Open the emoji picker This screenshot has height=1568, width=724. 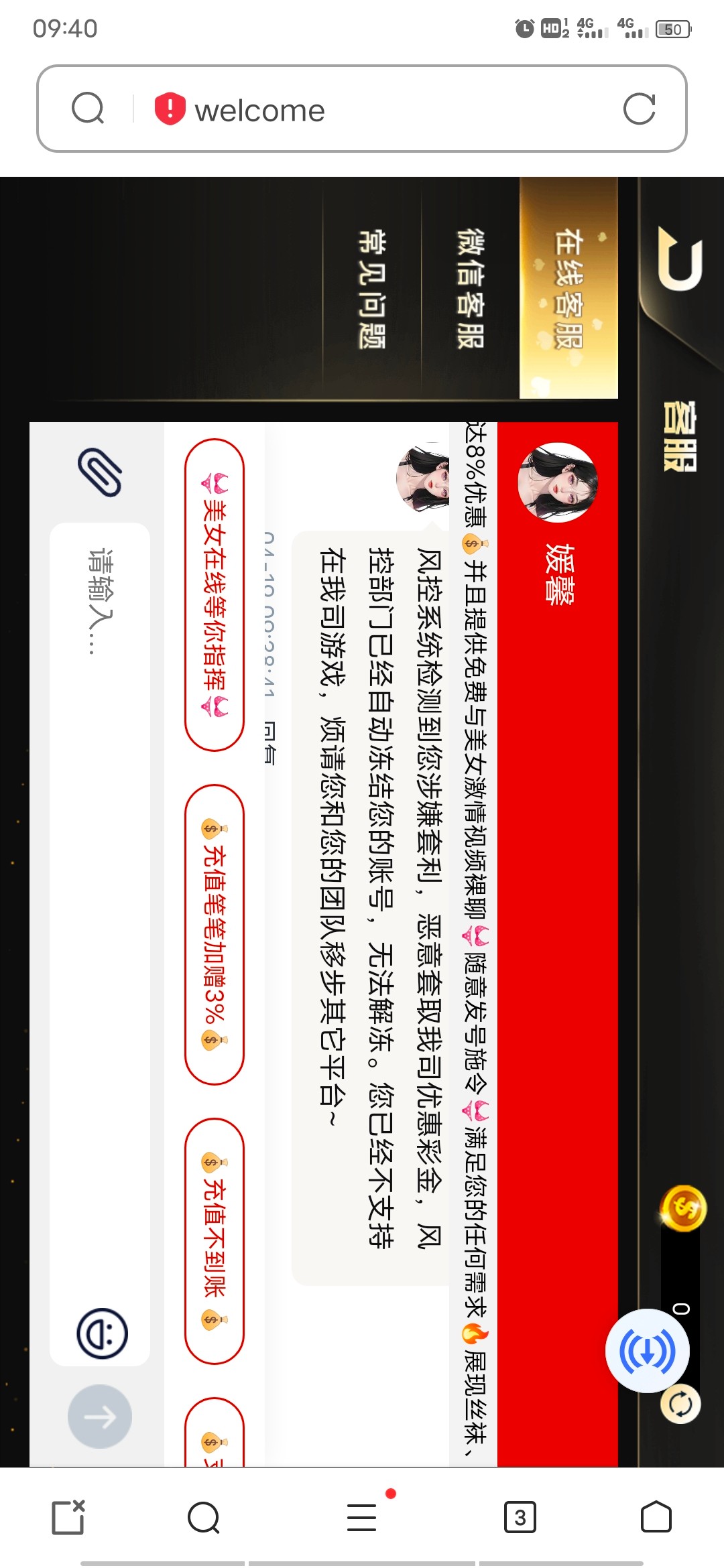point(102,1333)
